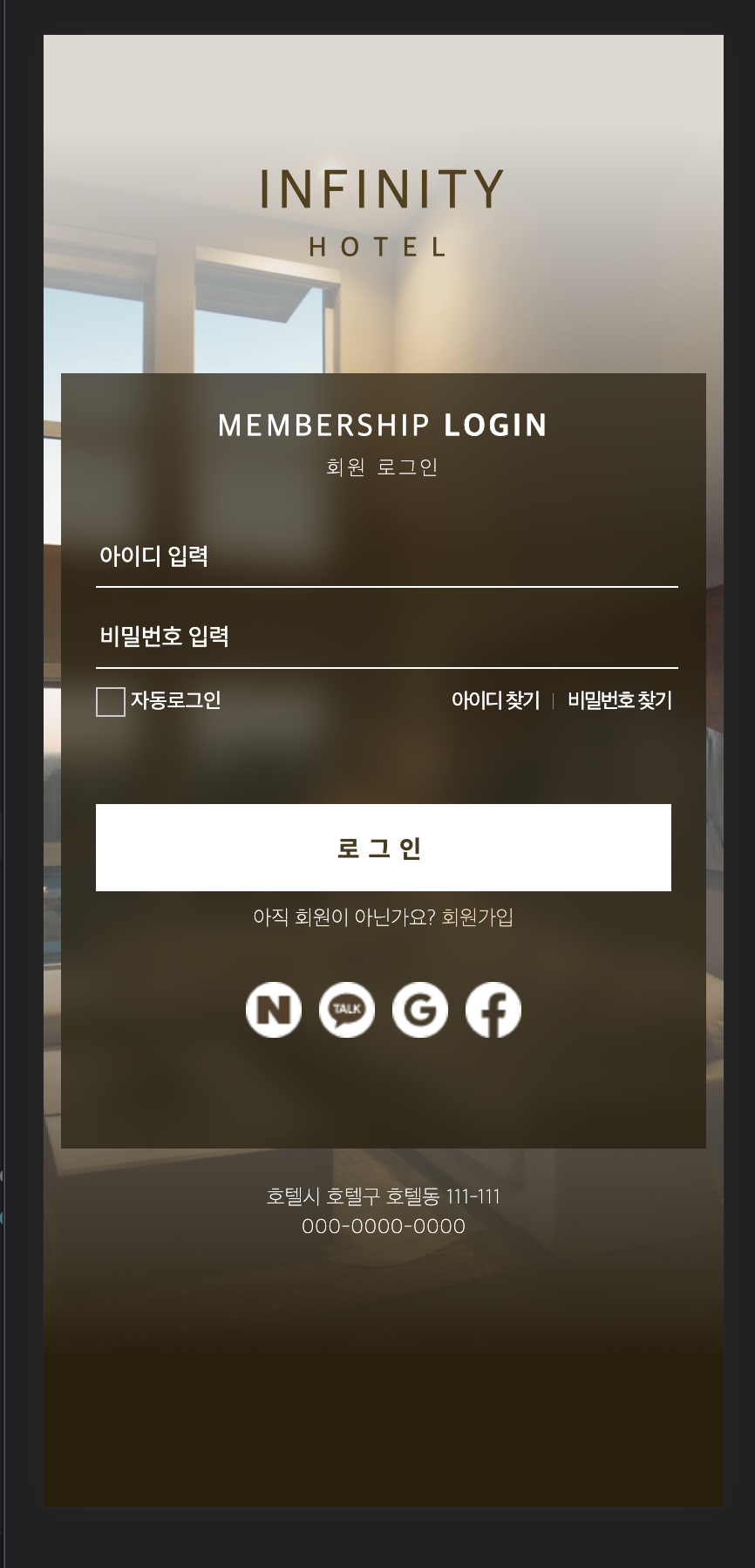
Task: Tap the 로그인 button
Action: pyautogui.click(x=383, y=848)
